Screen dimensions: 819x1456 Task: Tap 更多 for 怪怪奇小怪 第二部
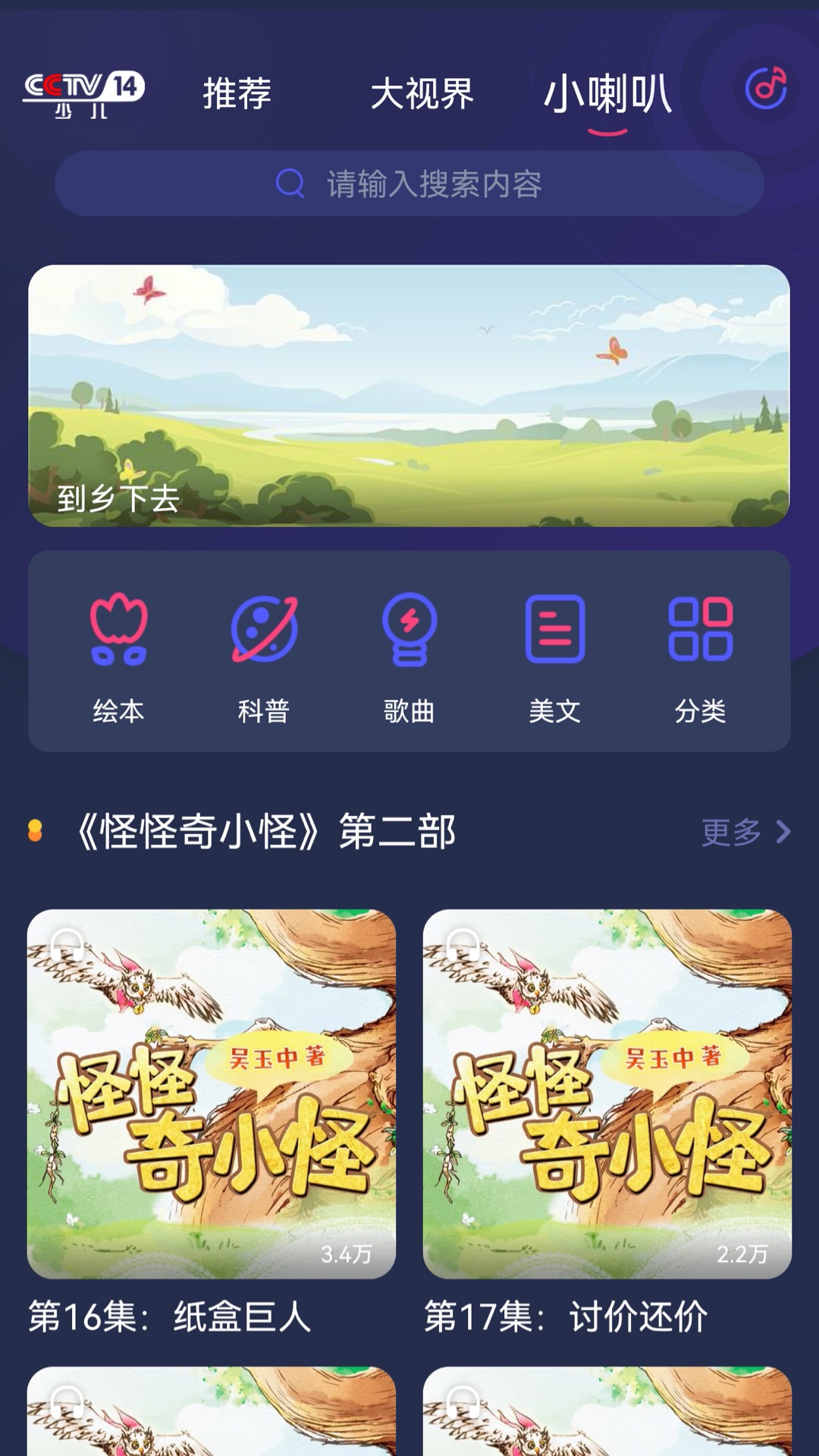tap(745, 832)
